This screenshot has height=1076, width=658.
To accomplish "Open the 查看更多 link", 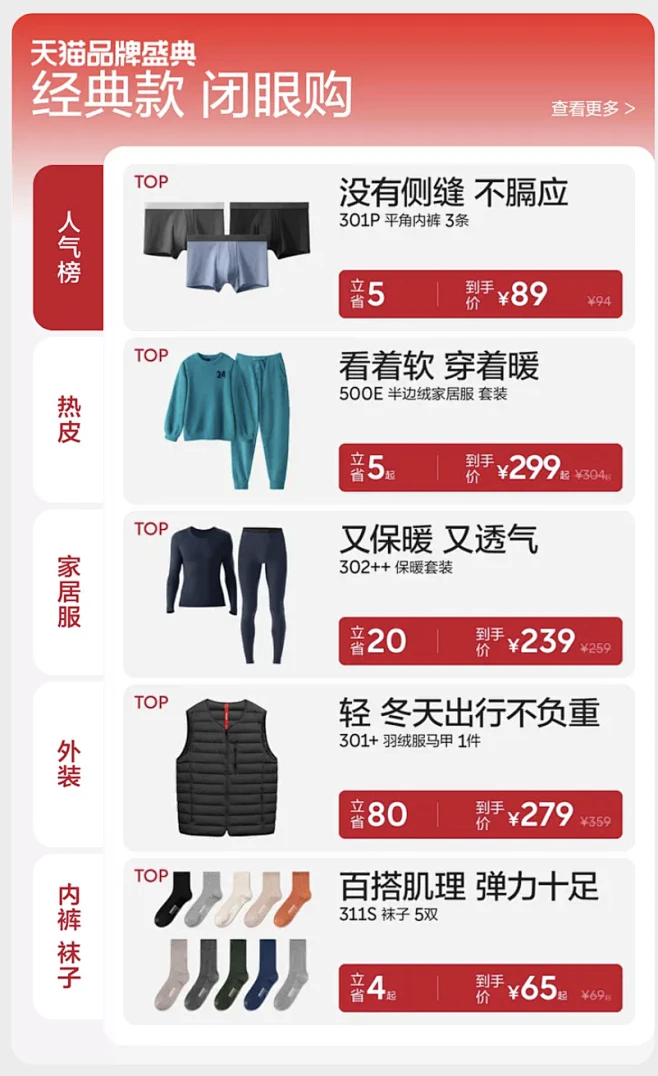I will 592,109.
